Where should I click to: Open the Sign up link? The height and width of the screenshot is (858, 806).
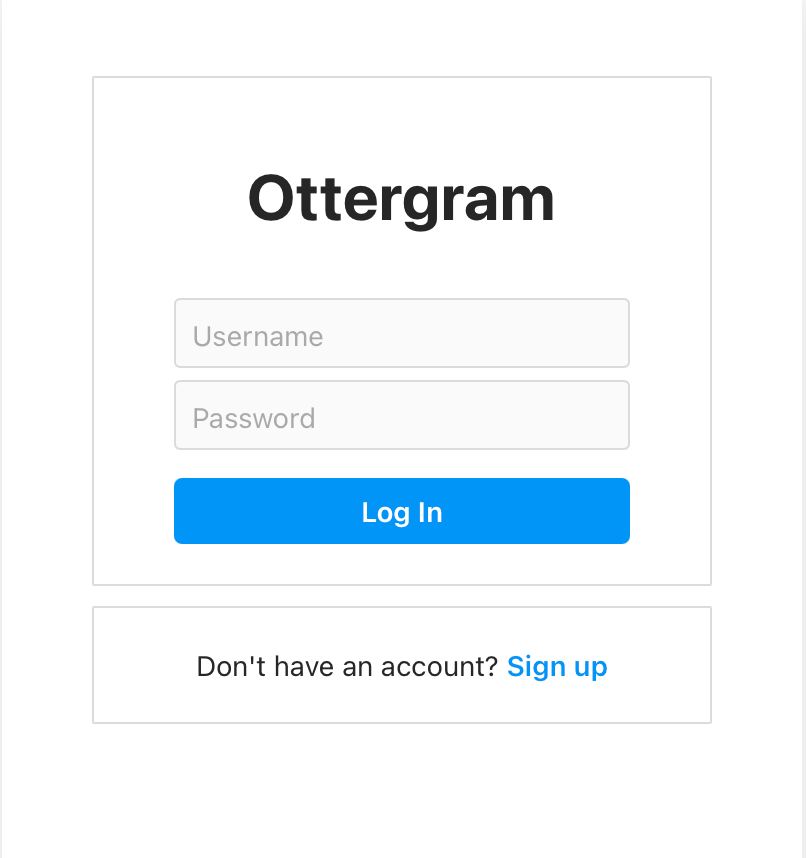point(557,666)
